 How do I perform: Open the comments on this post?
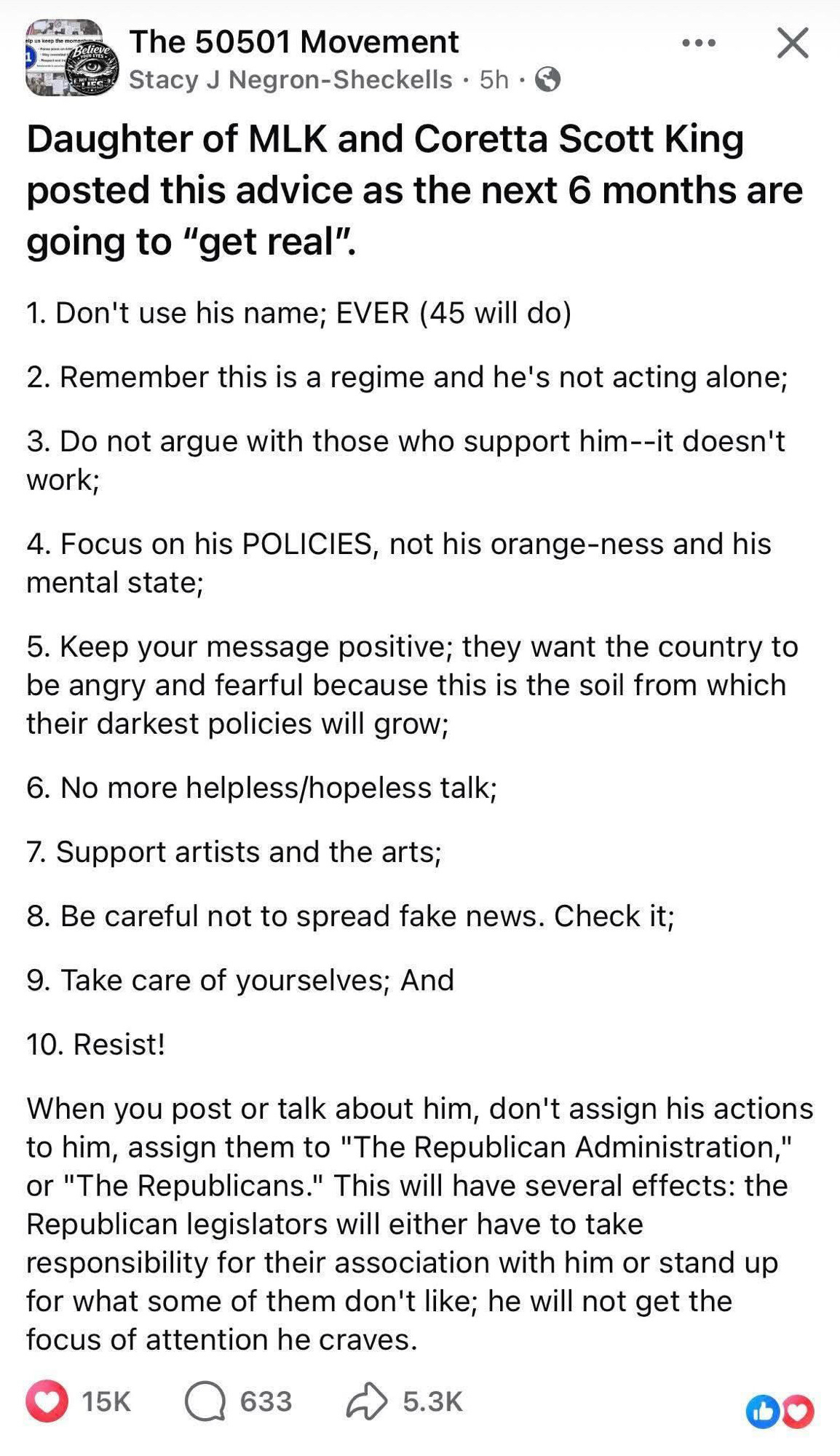point(205,1401)
